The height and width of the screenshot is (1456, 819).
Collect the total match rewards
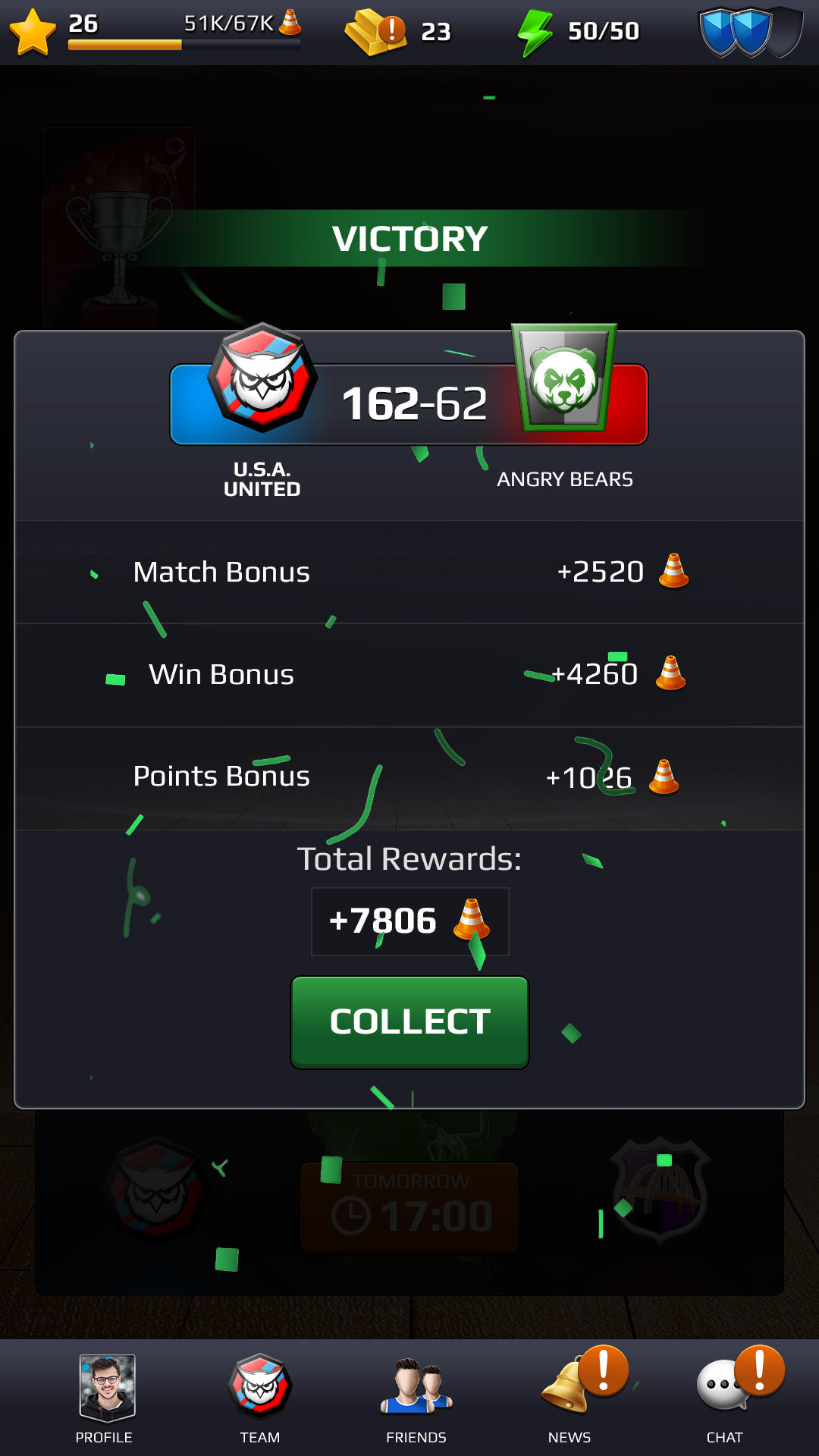coord(409,1021)
